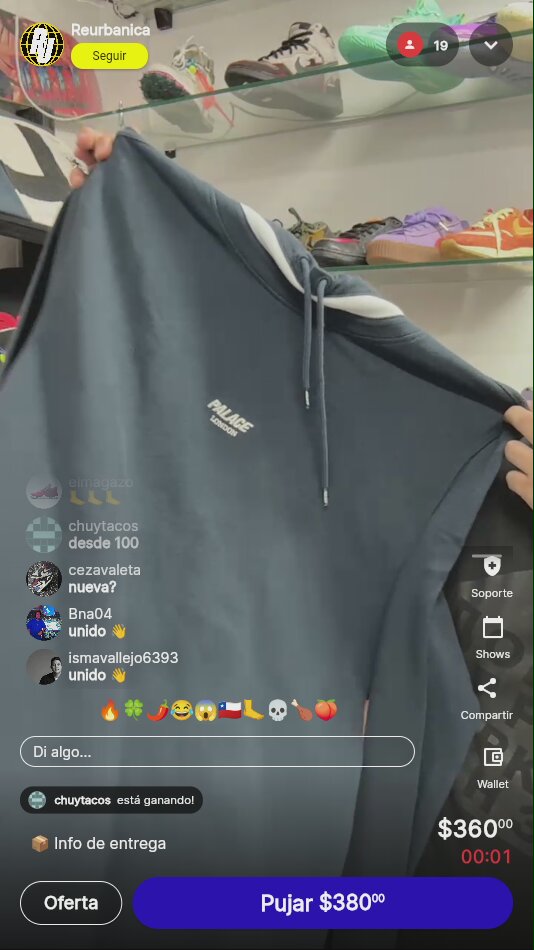Send the peach emoji reaction
Screen dimensions: 534x950
click(325, 710)
